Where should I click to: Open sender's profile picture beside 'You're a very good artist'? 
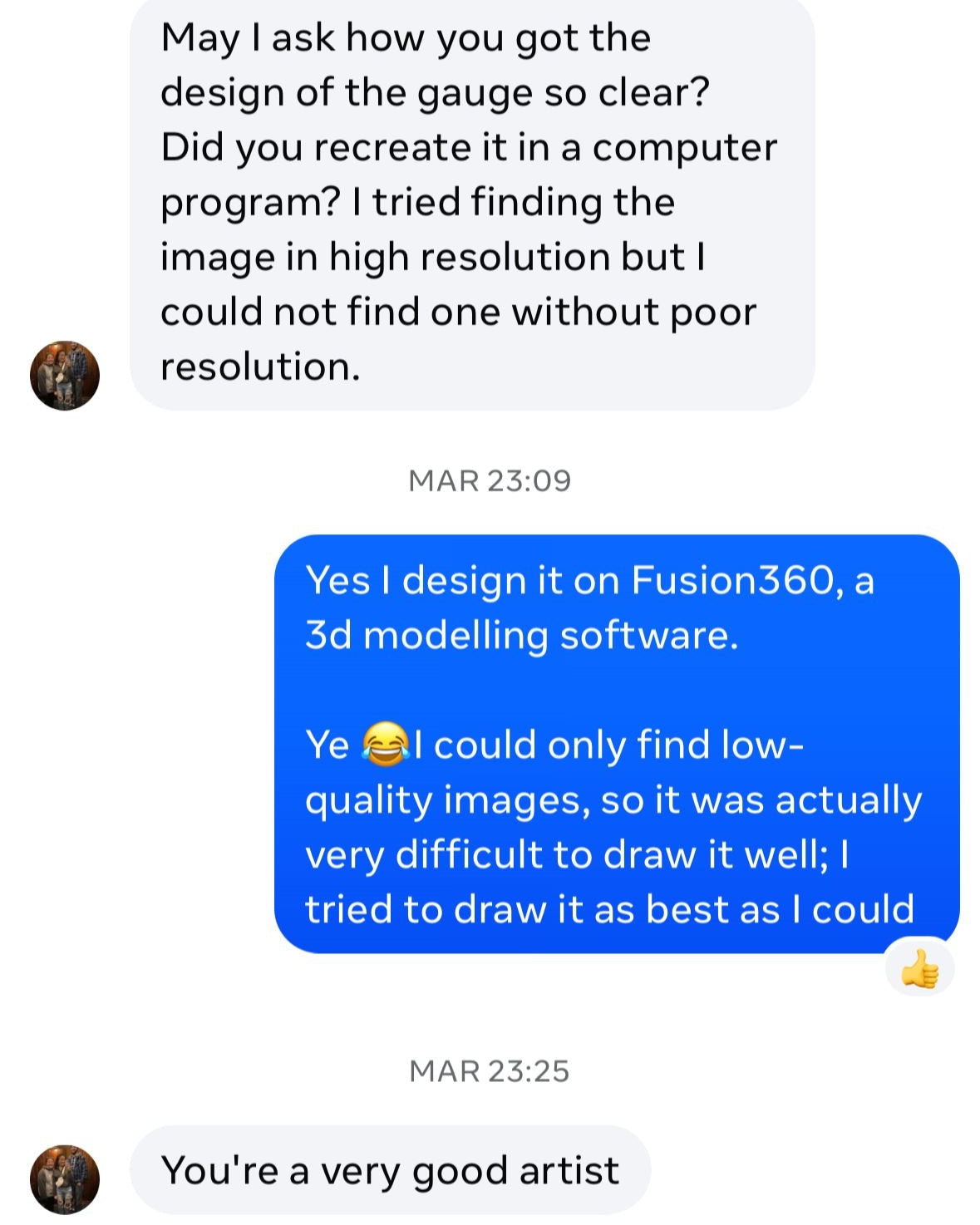65,1178
